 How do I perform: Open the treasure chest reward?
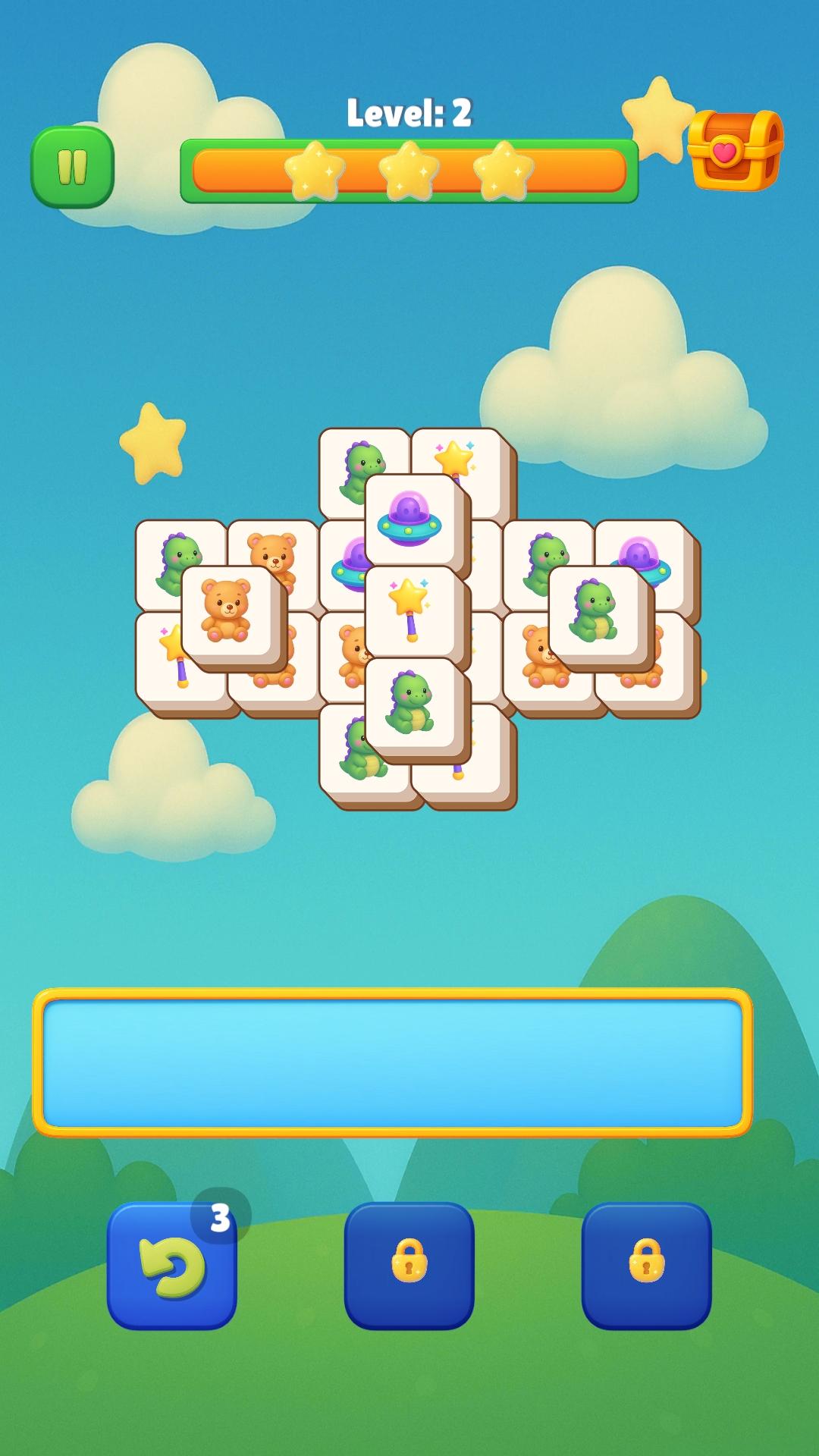(734, 150)
